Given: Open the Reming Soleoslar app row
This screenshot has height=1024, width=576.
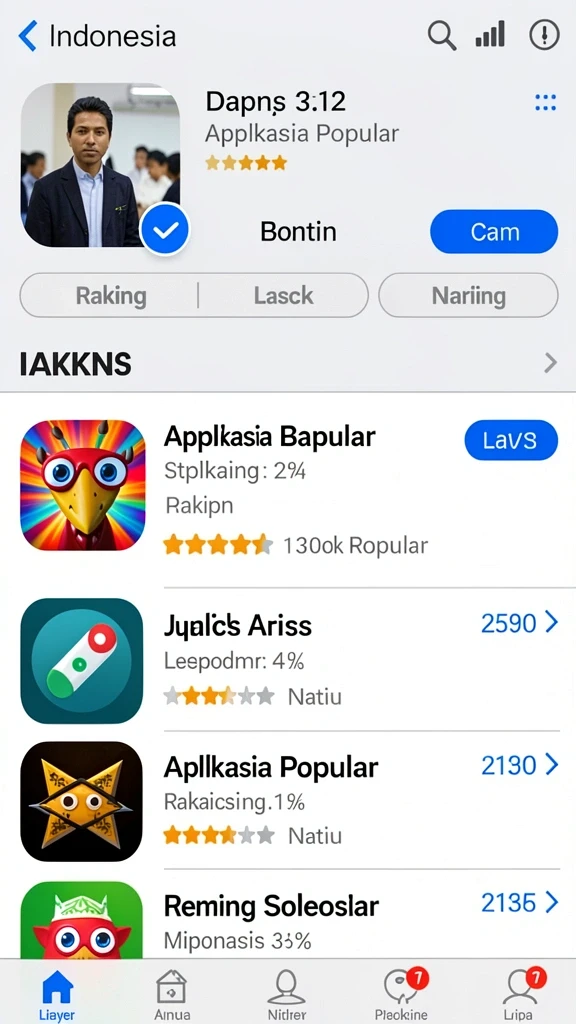Looking at the screenshot, I should [288, 916].
